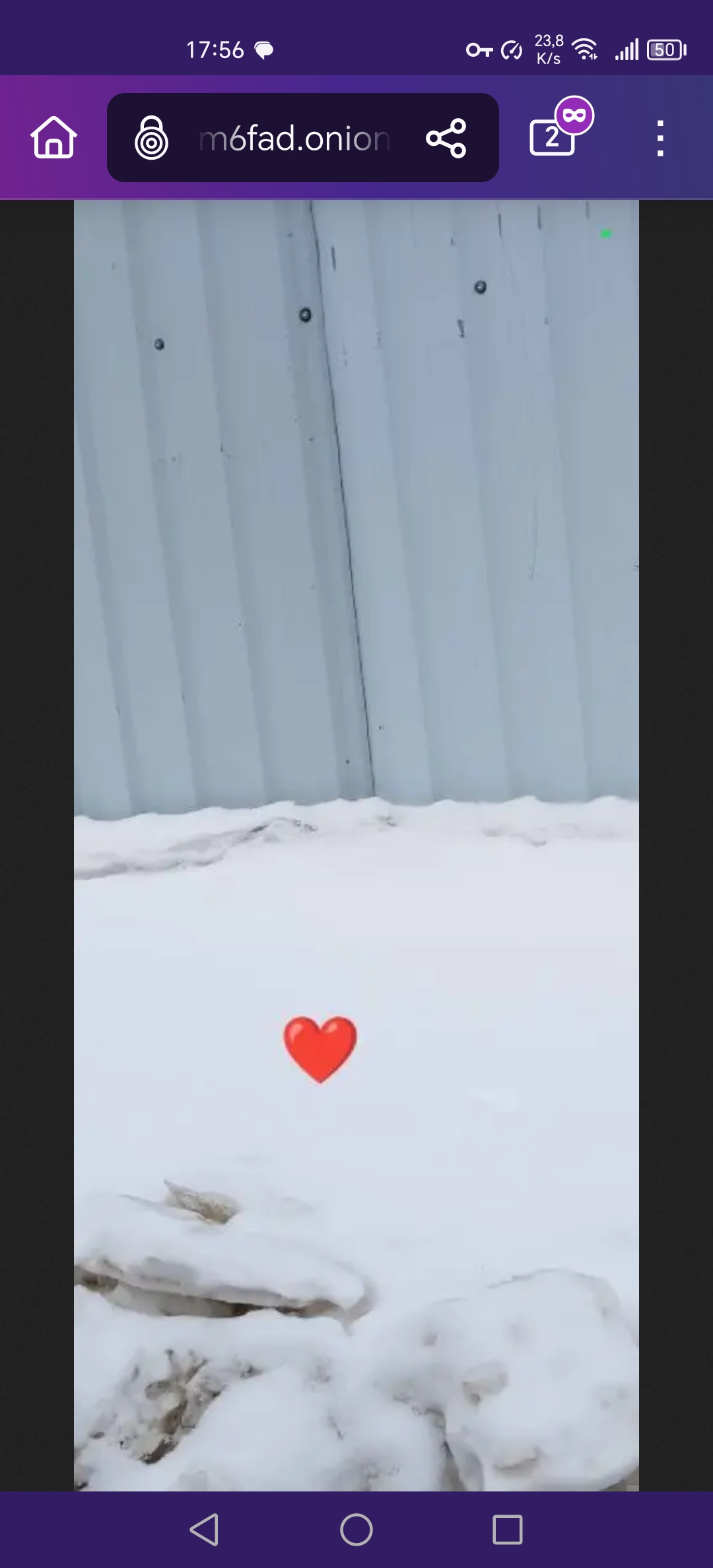Go back with system navigation

click(x=205, y=1529)
